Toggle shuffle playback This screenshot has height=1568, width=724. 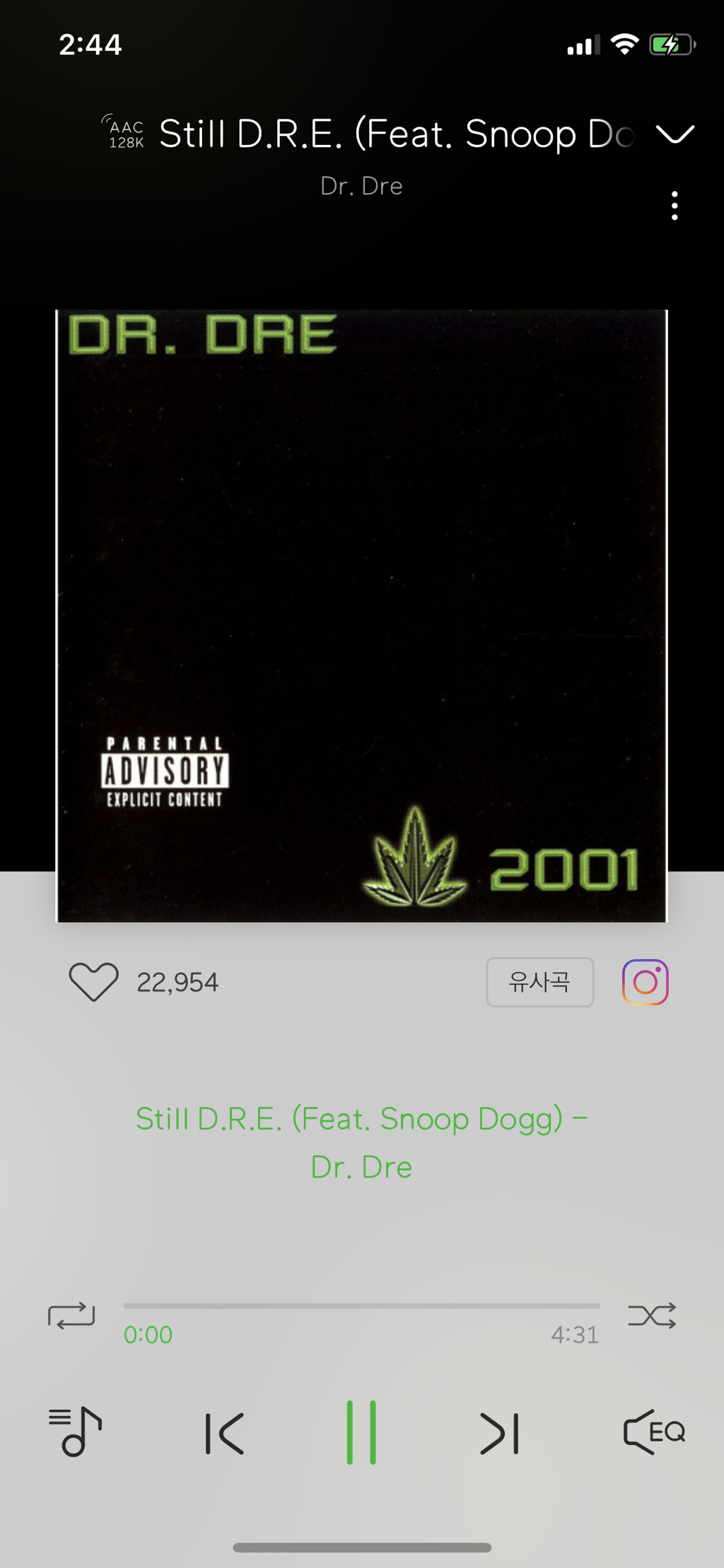(x=652, y=1316)
